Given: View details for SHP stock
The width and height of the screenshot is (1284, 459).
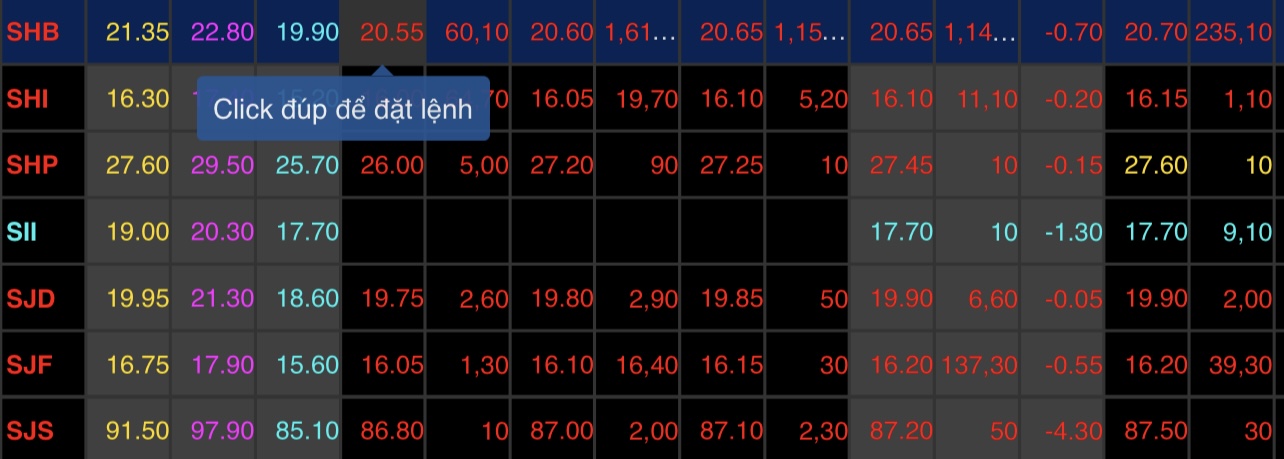Looking at the screenshot, I should click(x=32, y=165).
